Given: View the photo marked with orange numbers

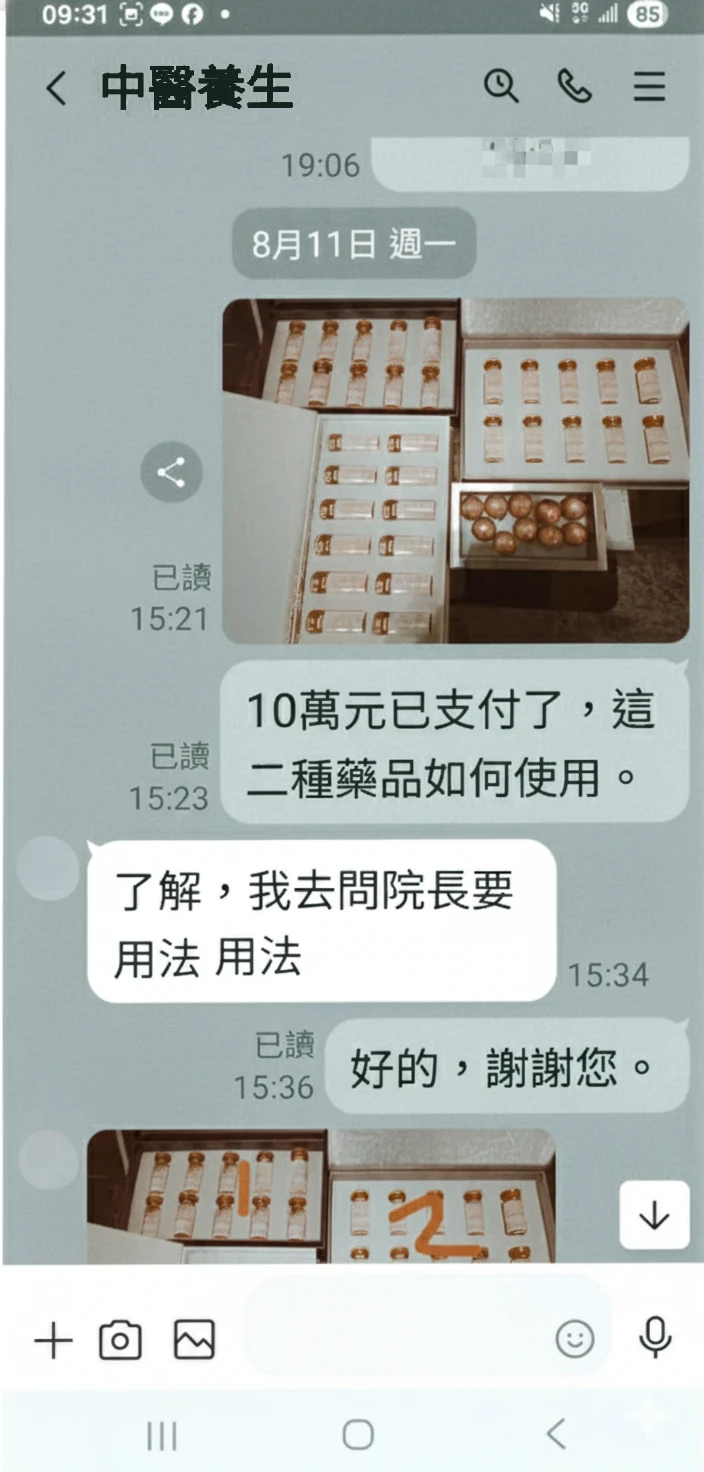Looking at the screenshot, I should click(x=320, y=1196).
